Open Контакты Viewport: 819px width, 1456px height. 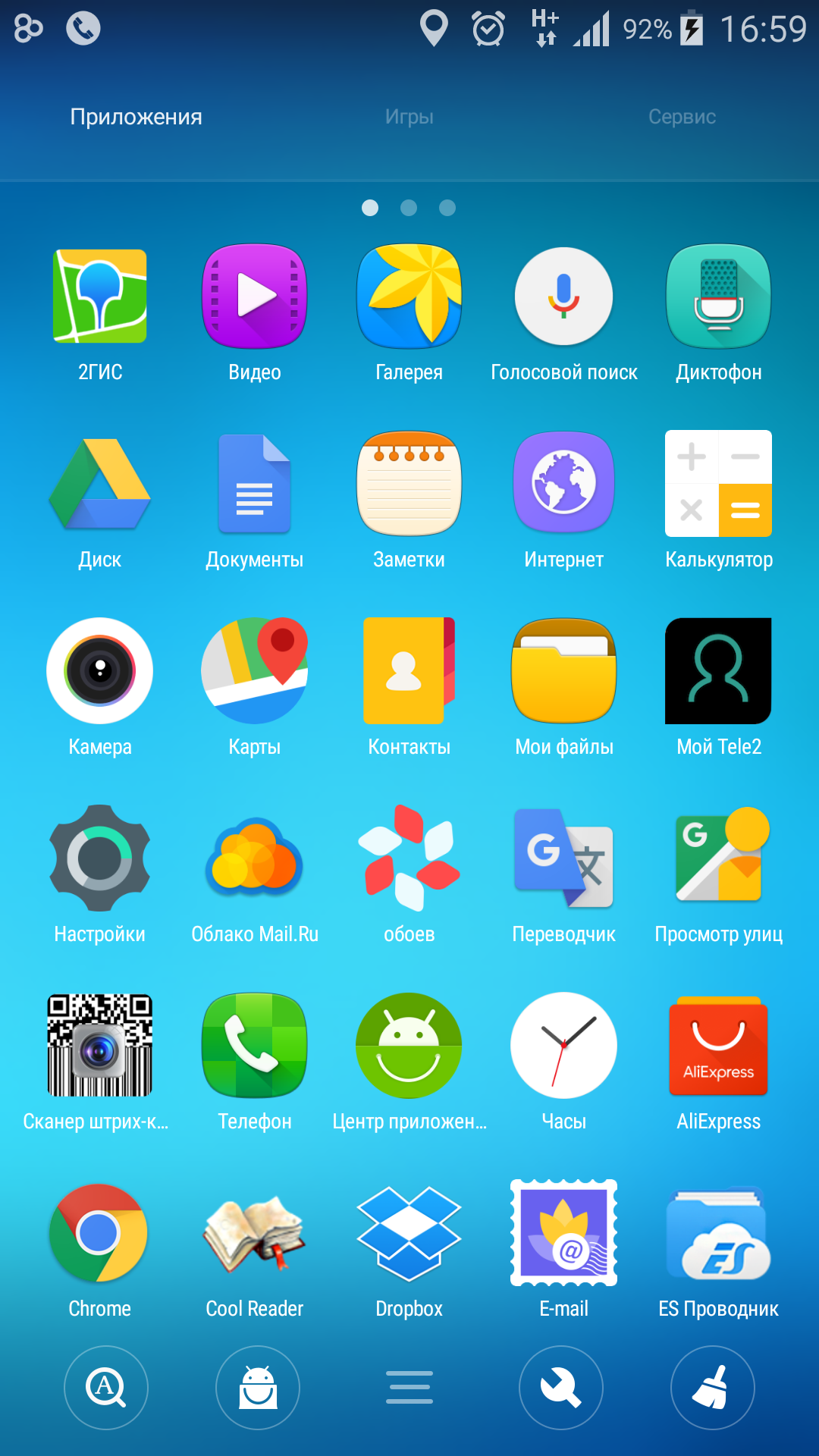pos(409,671)
